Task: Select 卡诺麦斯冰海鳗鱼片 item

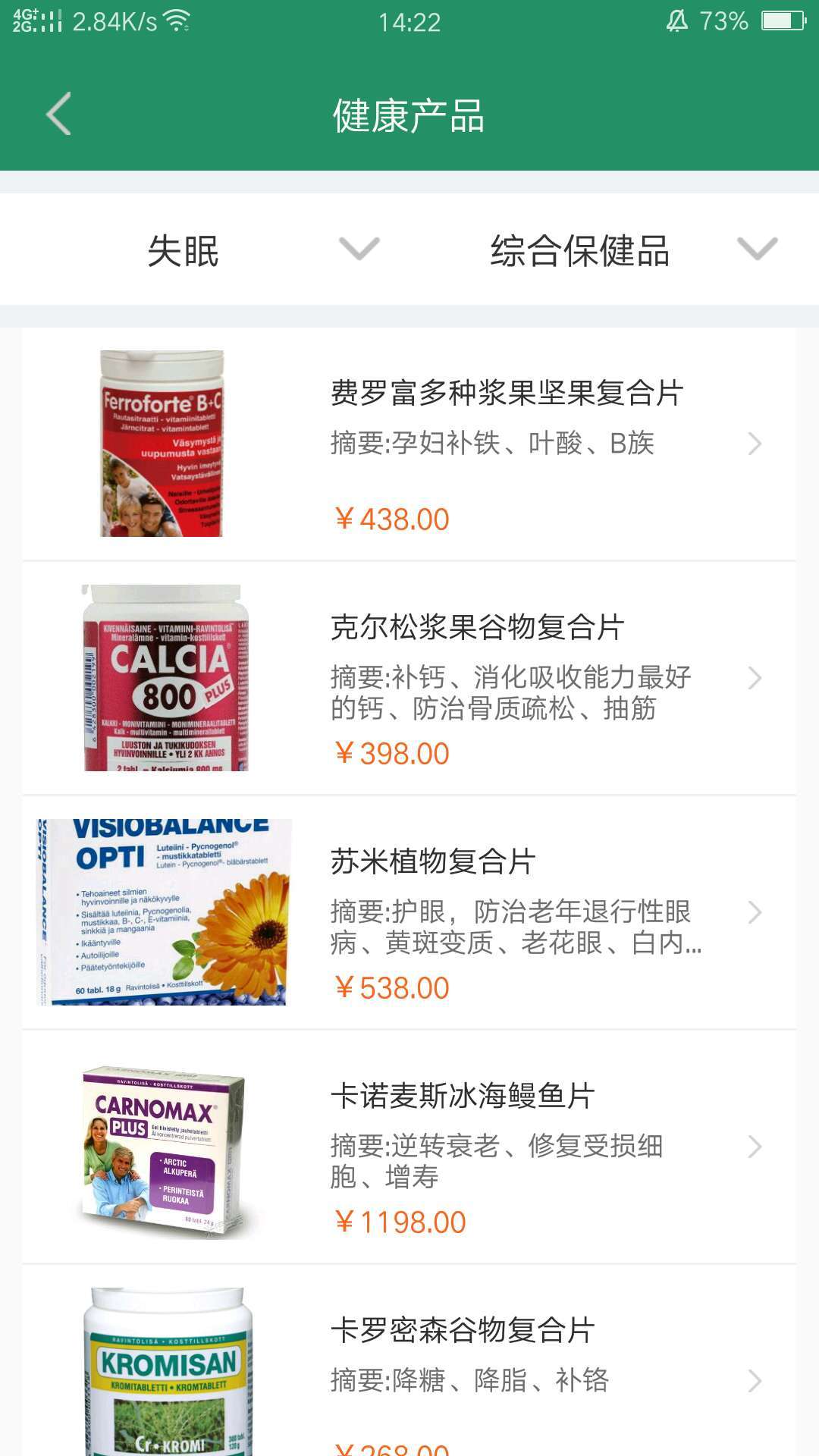Action: coord(409,1147)
